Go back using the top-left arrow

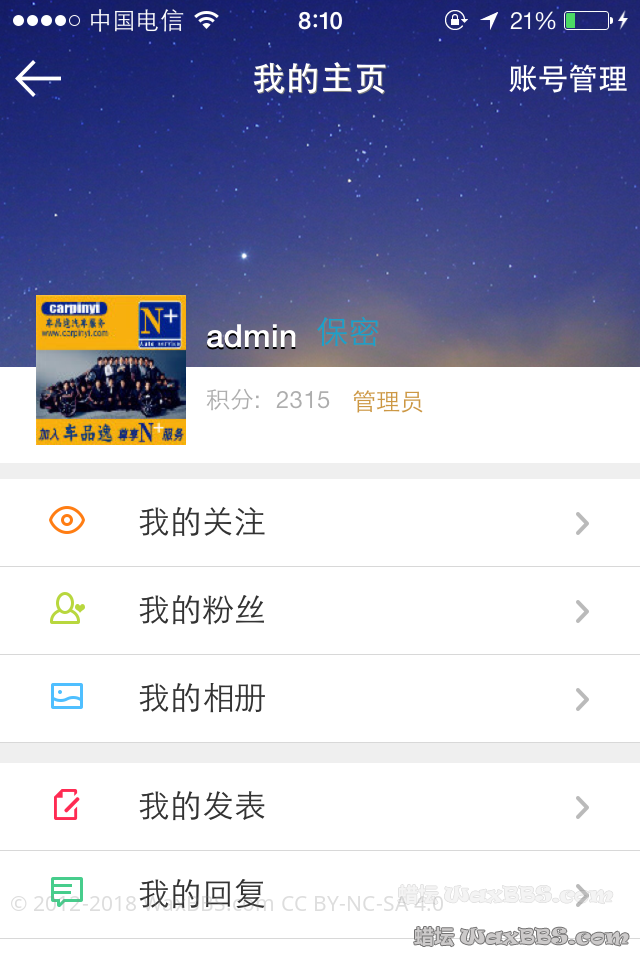point(38,78)
